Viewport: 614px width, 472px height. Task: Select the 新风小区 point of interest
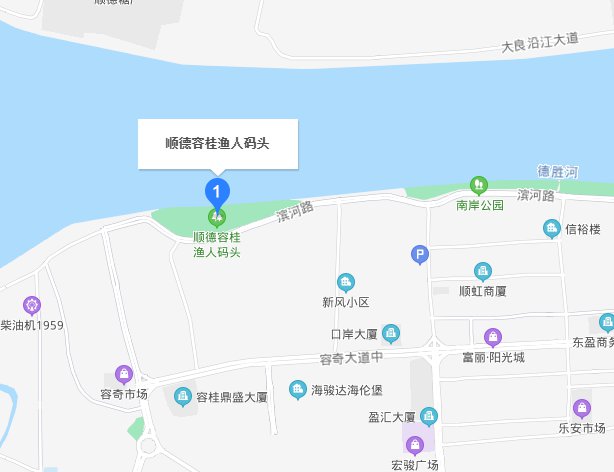click(x=346, y=282)
